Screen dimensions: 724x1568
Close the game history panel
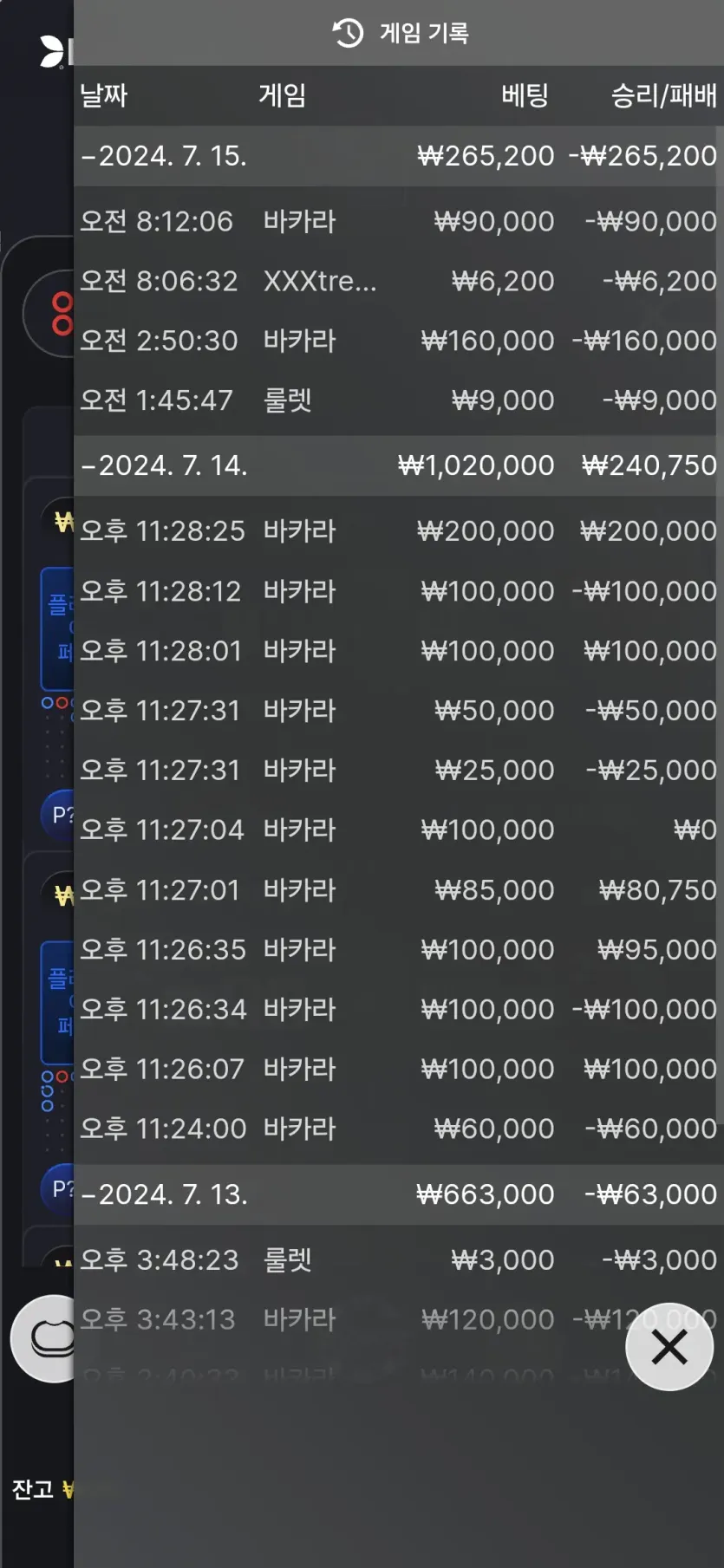click(x=669, y=1347)
